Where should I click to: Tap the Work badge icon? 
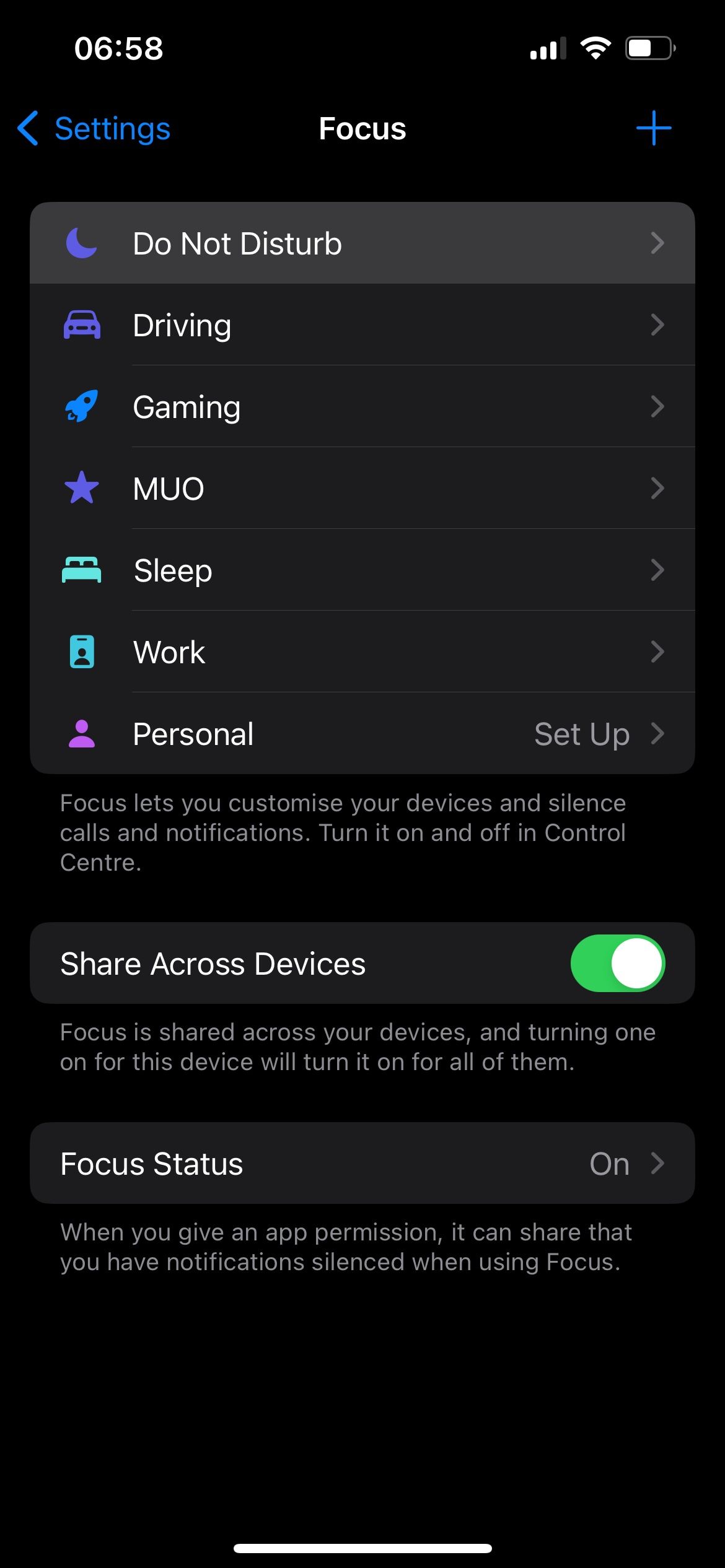(81, 651)
